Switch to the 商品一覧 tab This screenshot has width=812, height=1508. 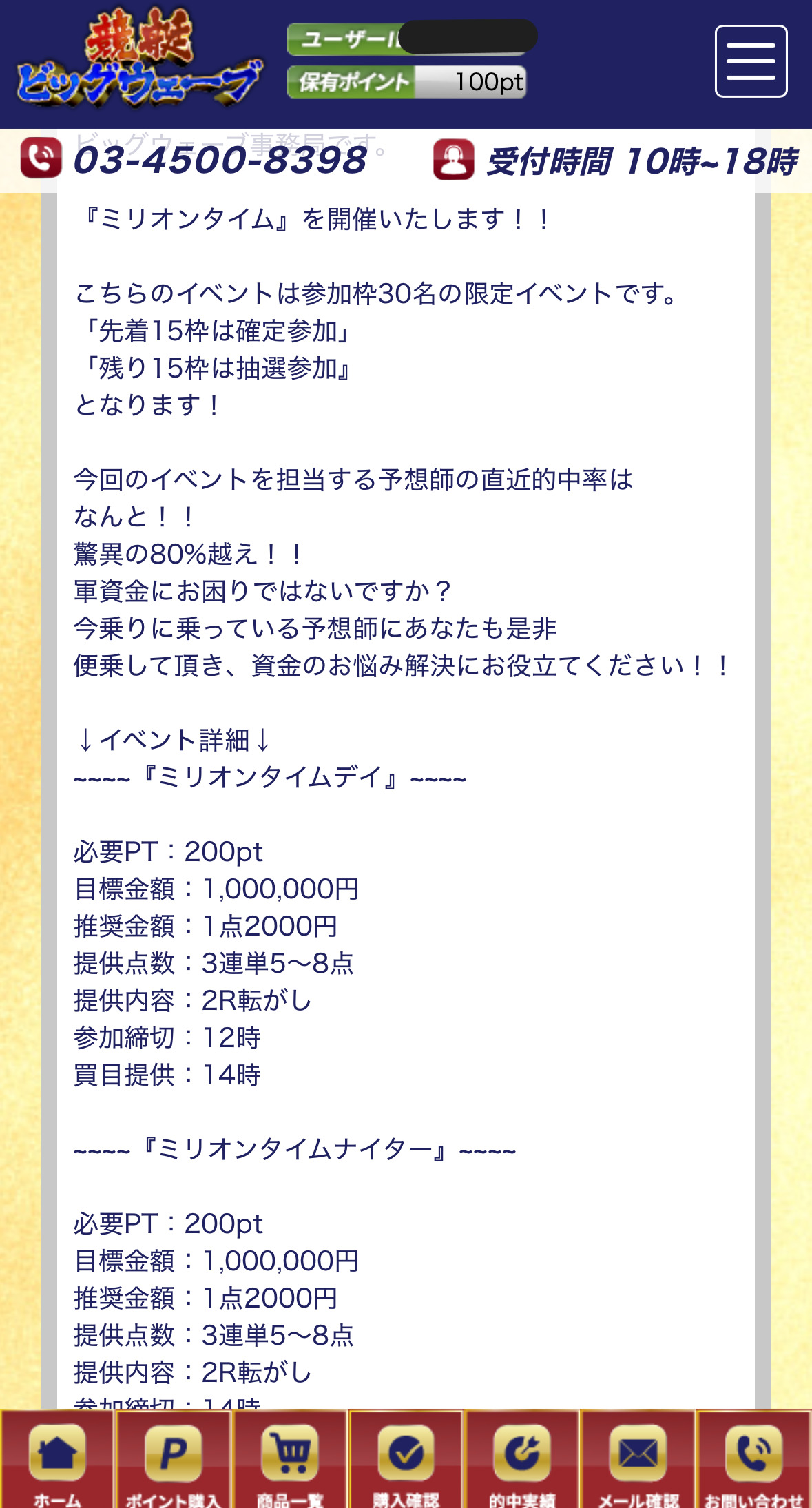pos(290,1460)
